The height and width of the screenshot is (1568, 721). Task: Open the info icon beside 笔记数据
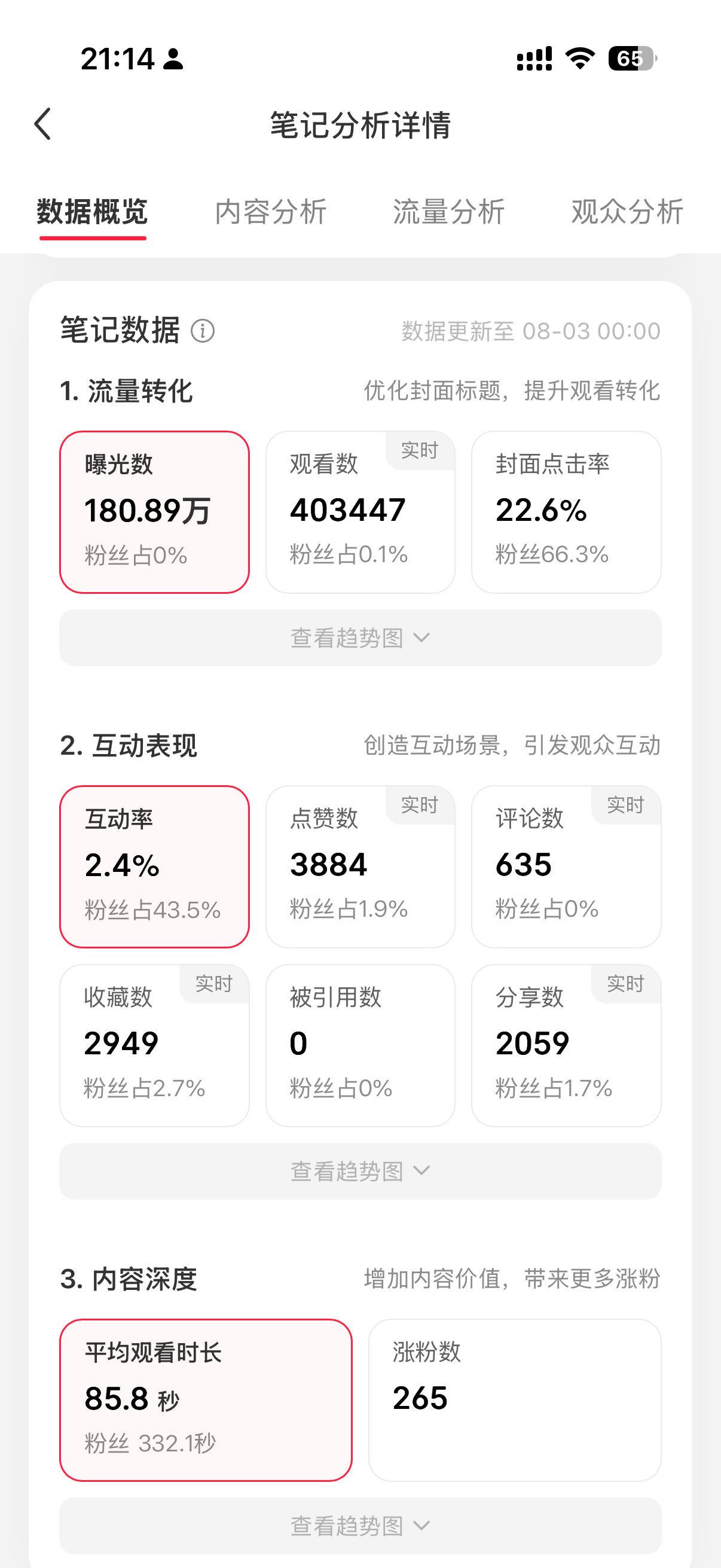[x=203, y=331]
